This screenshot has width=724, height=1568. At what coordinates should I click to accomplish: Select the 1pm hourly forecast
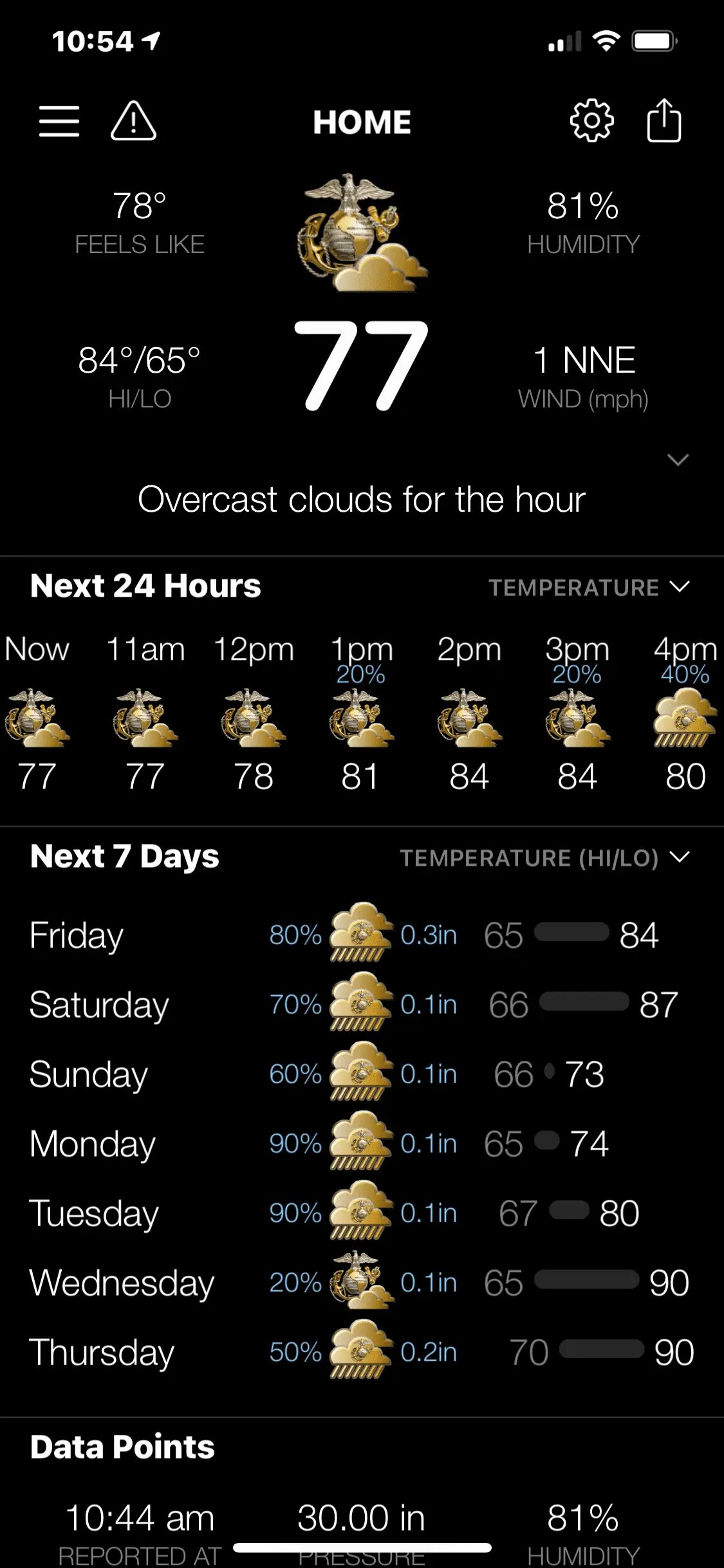360,714
